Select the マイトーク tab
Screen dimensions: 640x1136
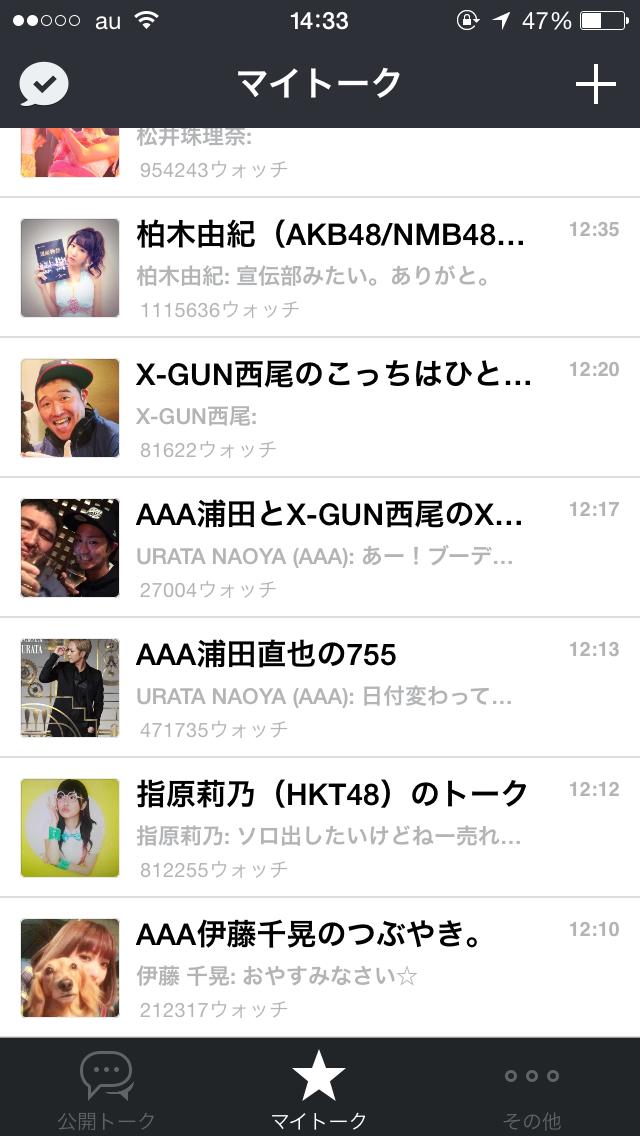coord(319,1088)
